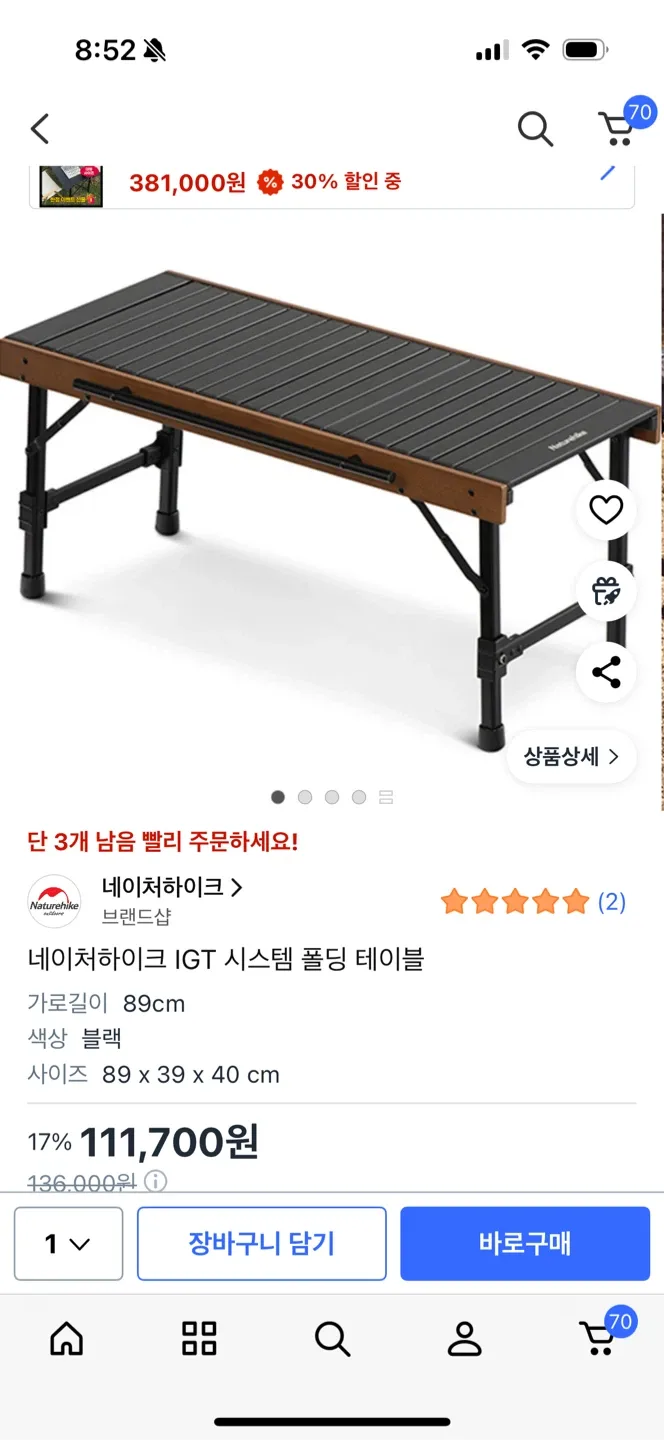Viewport: 664px width, 1440px height.
Task: Tap 장바구니 담기 to add to cart
Action: click(x=261, y=1244)
